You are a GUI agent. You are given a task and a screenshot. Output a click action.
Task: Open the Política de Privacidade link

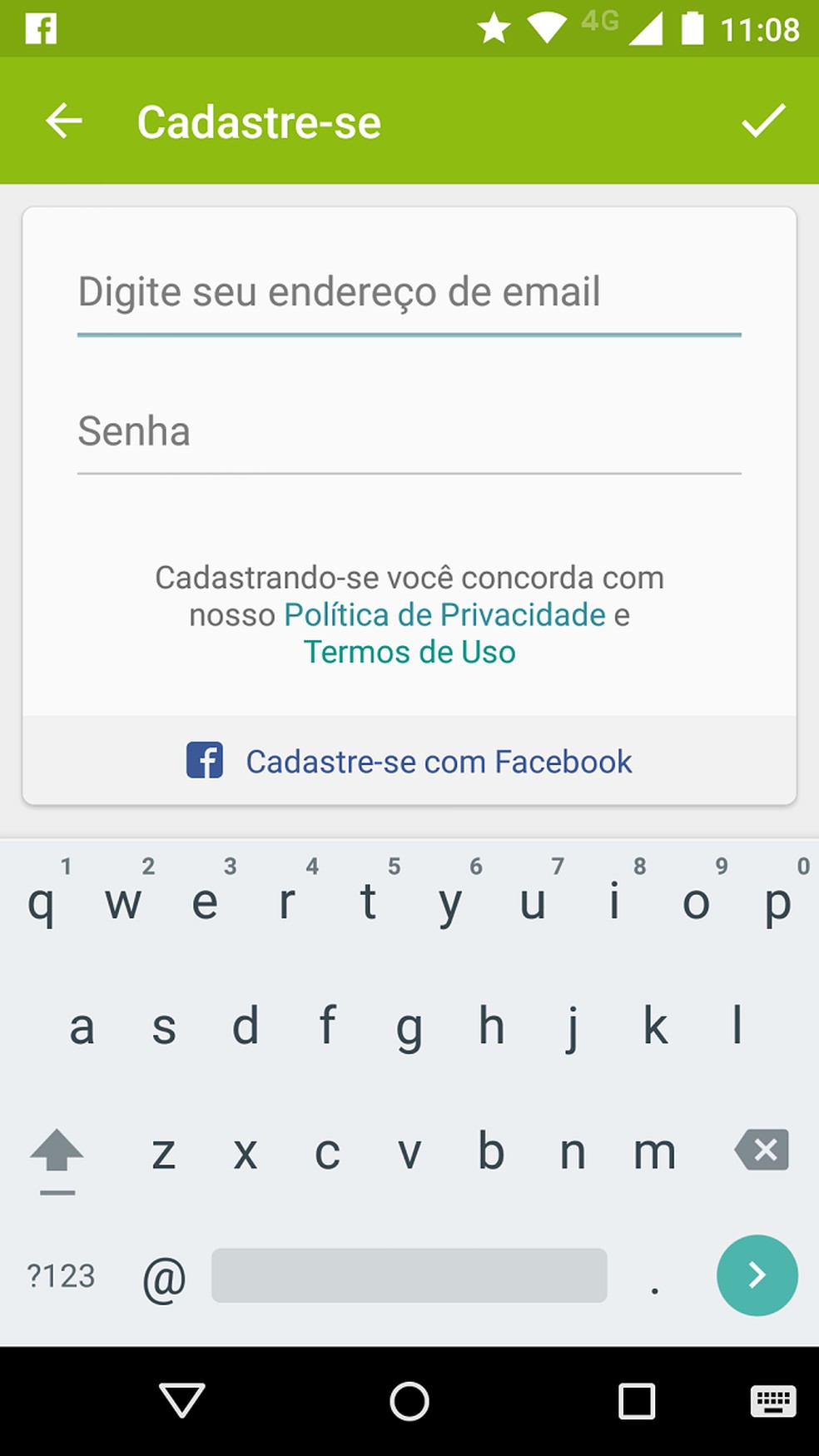[x=444, y=615]
